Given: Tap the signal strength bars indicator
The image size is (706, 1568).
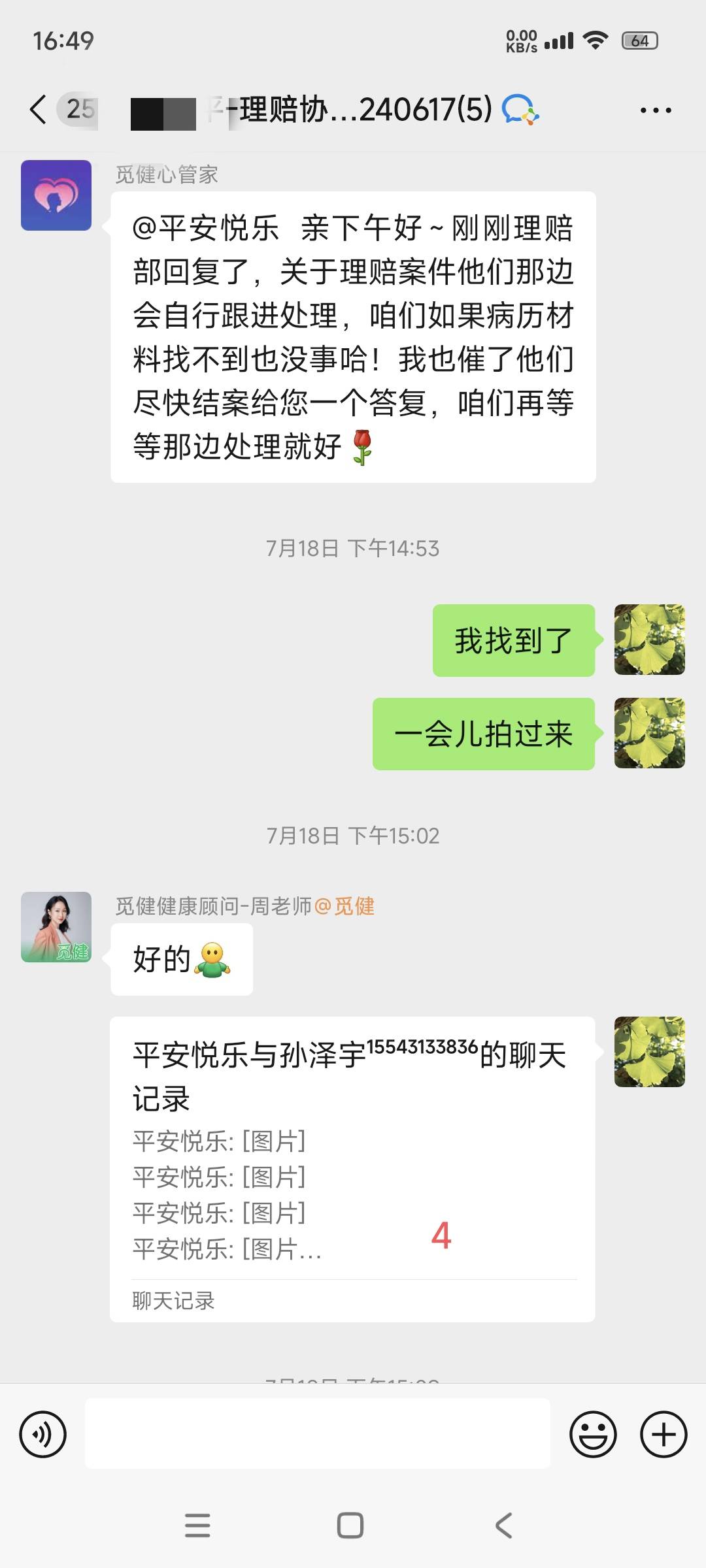Looking at the screenshot, I should pyautogui.click(x=560, y=40).
